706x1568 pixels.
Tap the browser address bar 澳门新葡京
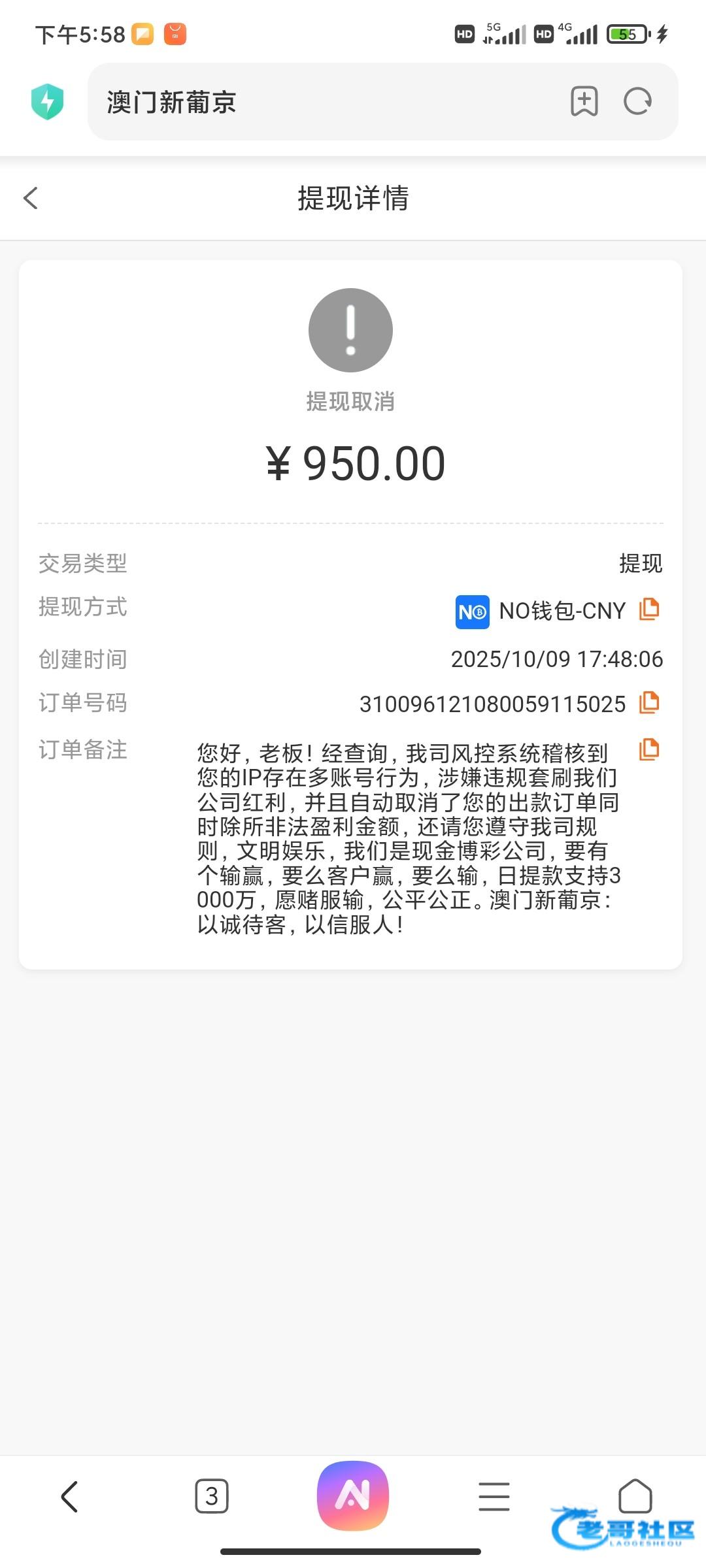(x=327, y=102)
